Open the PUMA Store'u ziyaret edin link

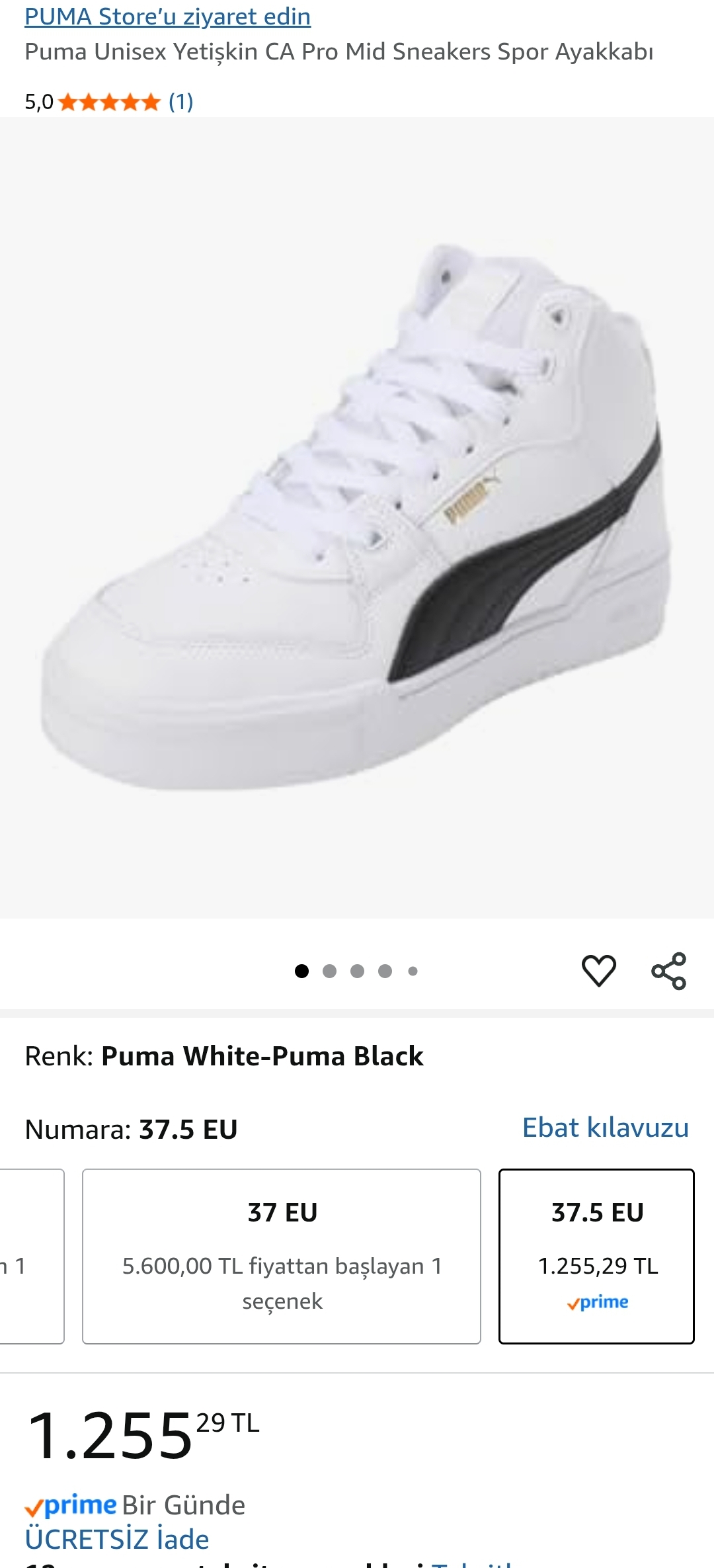point(167,16)
